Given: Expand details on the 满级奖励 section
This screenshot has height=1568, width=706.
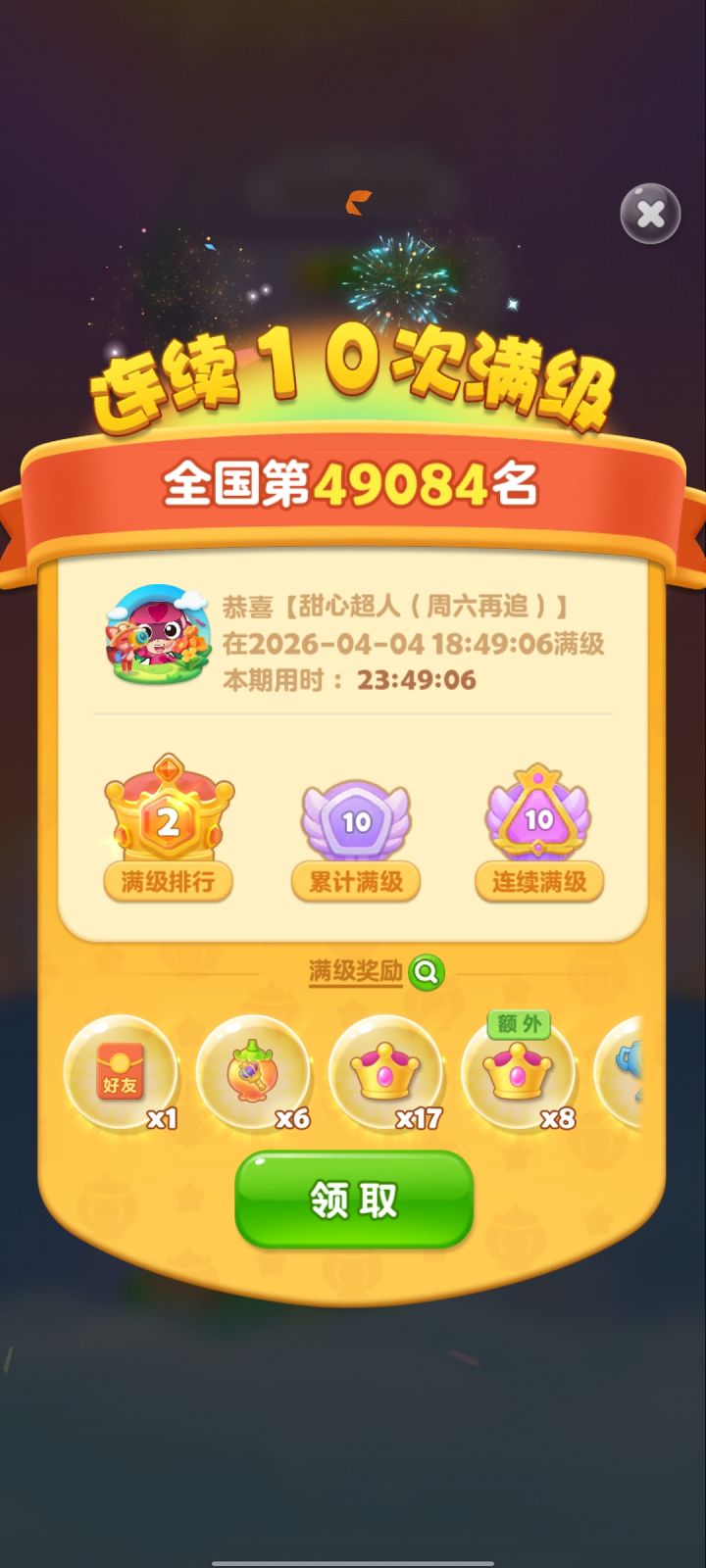Looking at the screenshot, I should pos(358,973).
